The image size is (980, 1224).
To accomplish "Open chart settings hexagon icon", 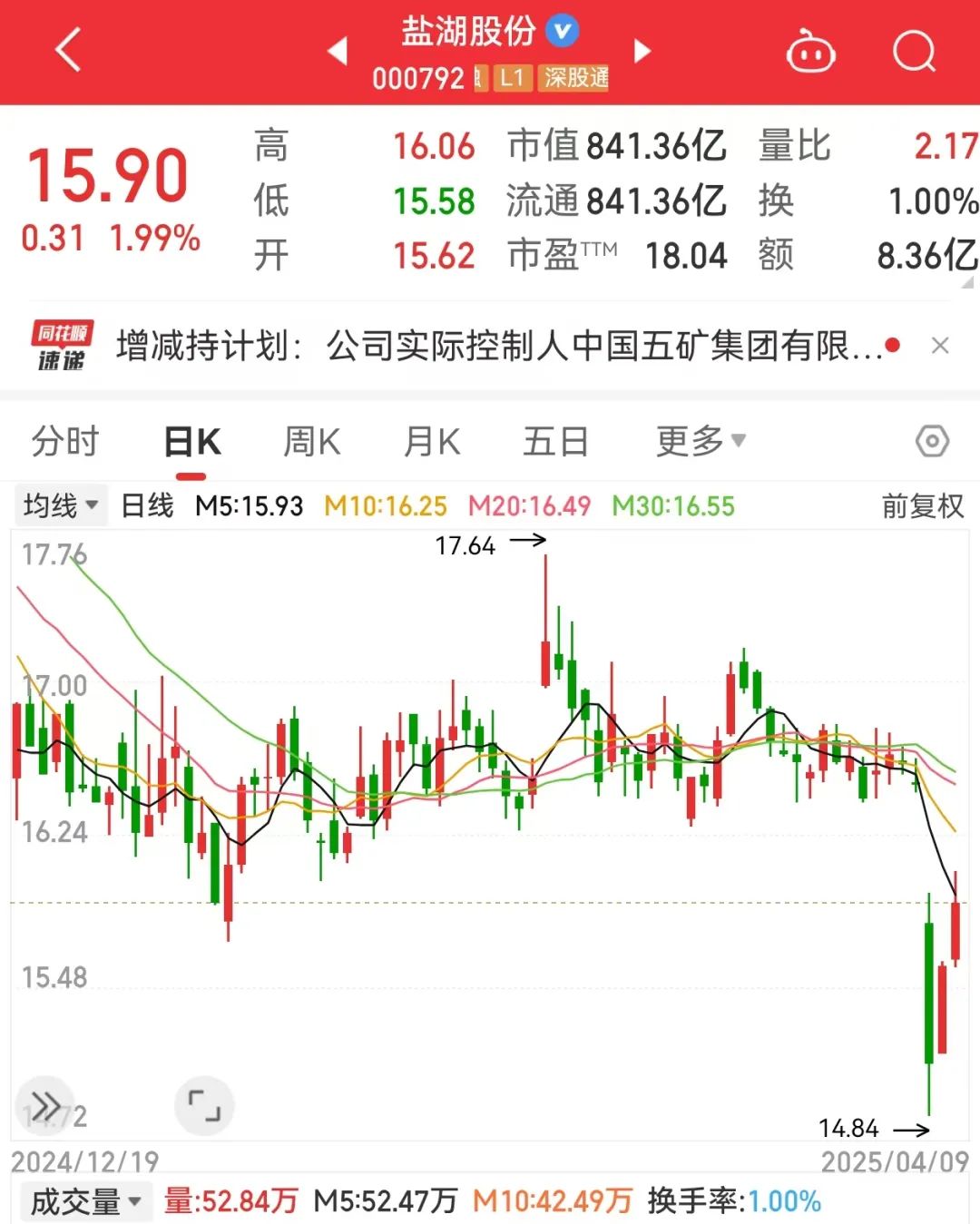I will coord(932,442).
